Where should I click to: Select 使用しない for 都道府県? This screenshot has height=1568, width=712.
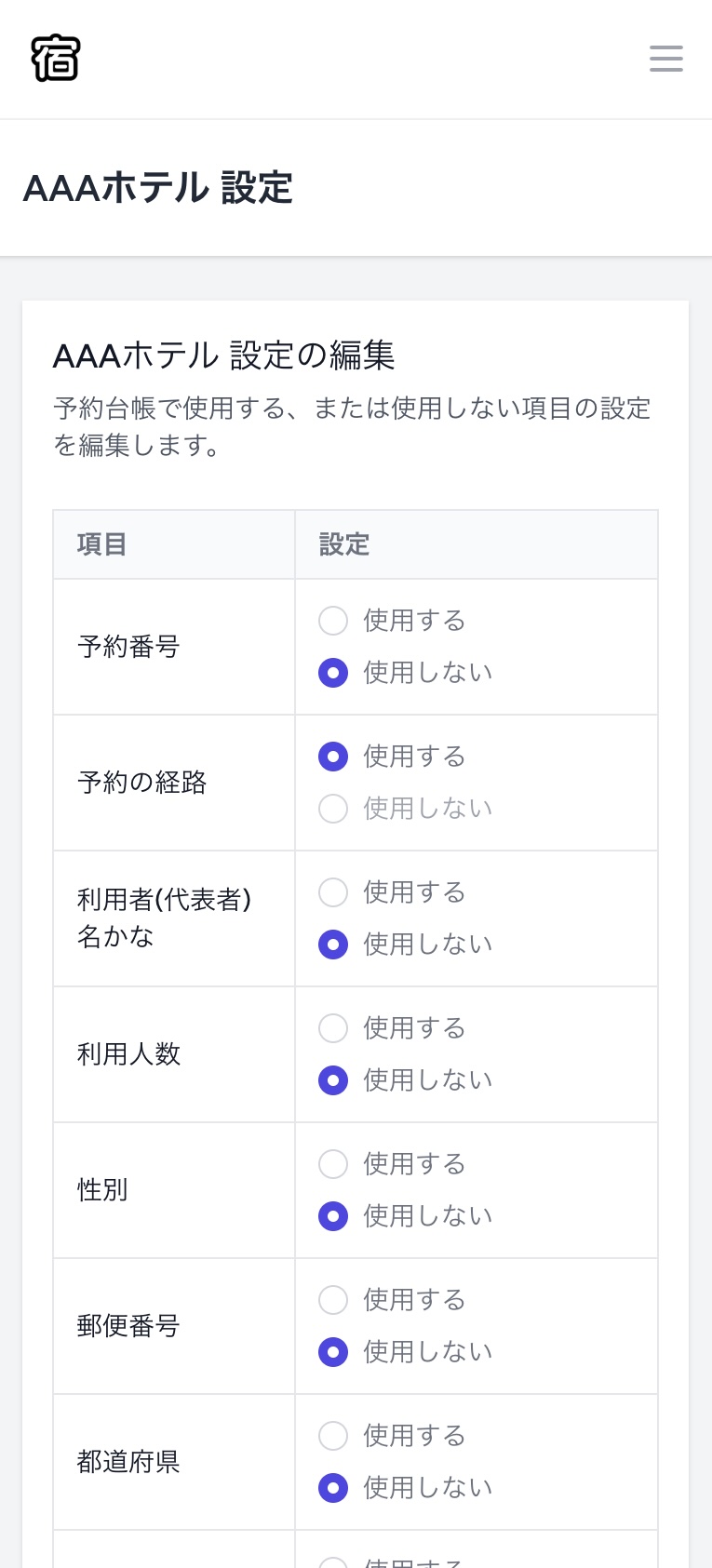tap(333, 1487)
